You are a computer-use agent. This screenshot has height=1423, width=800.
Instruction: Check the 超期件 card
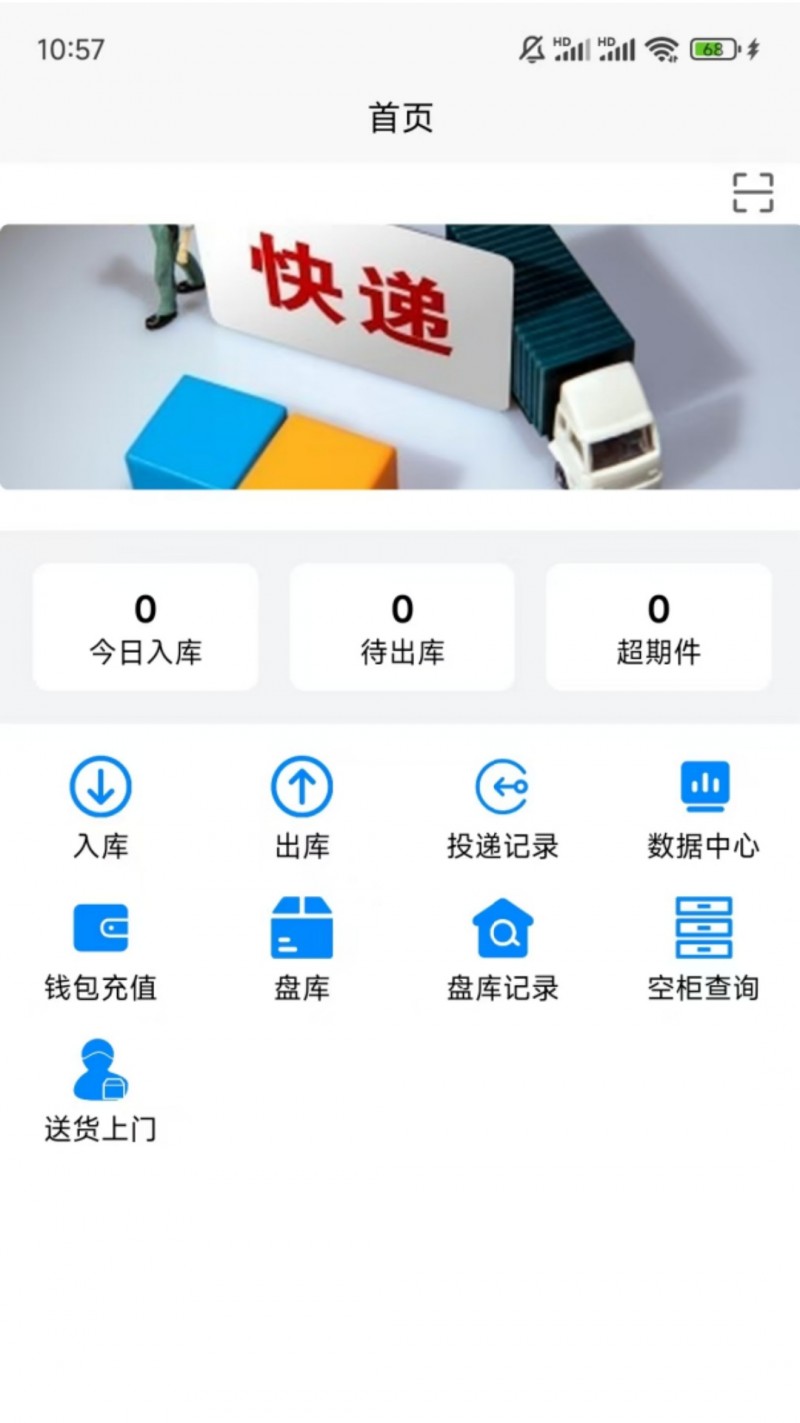(658, 627)
